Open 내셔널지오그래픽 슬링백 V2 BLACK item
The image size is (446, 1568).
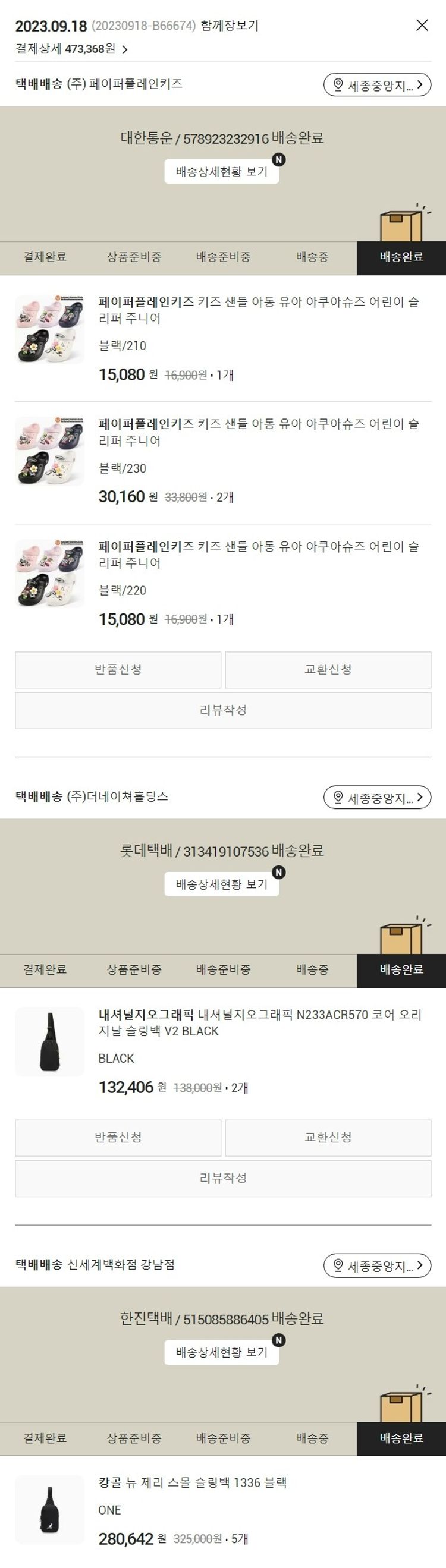point(259,1022)
